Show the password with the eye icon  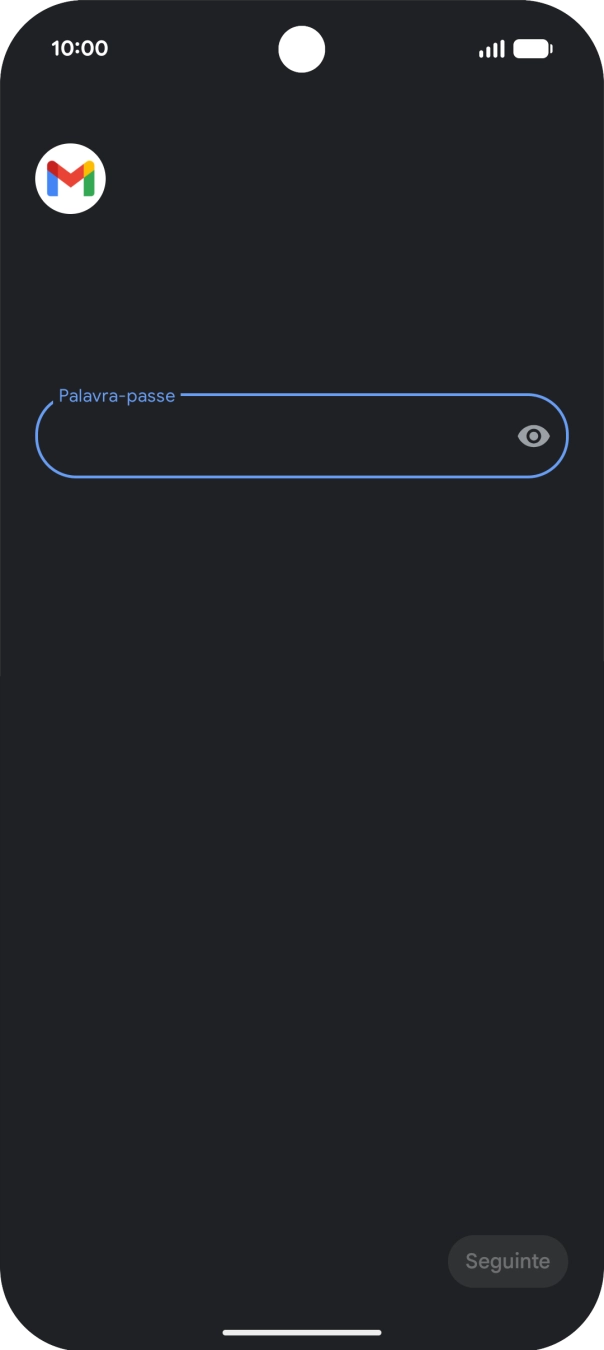533,436
